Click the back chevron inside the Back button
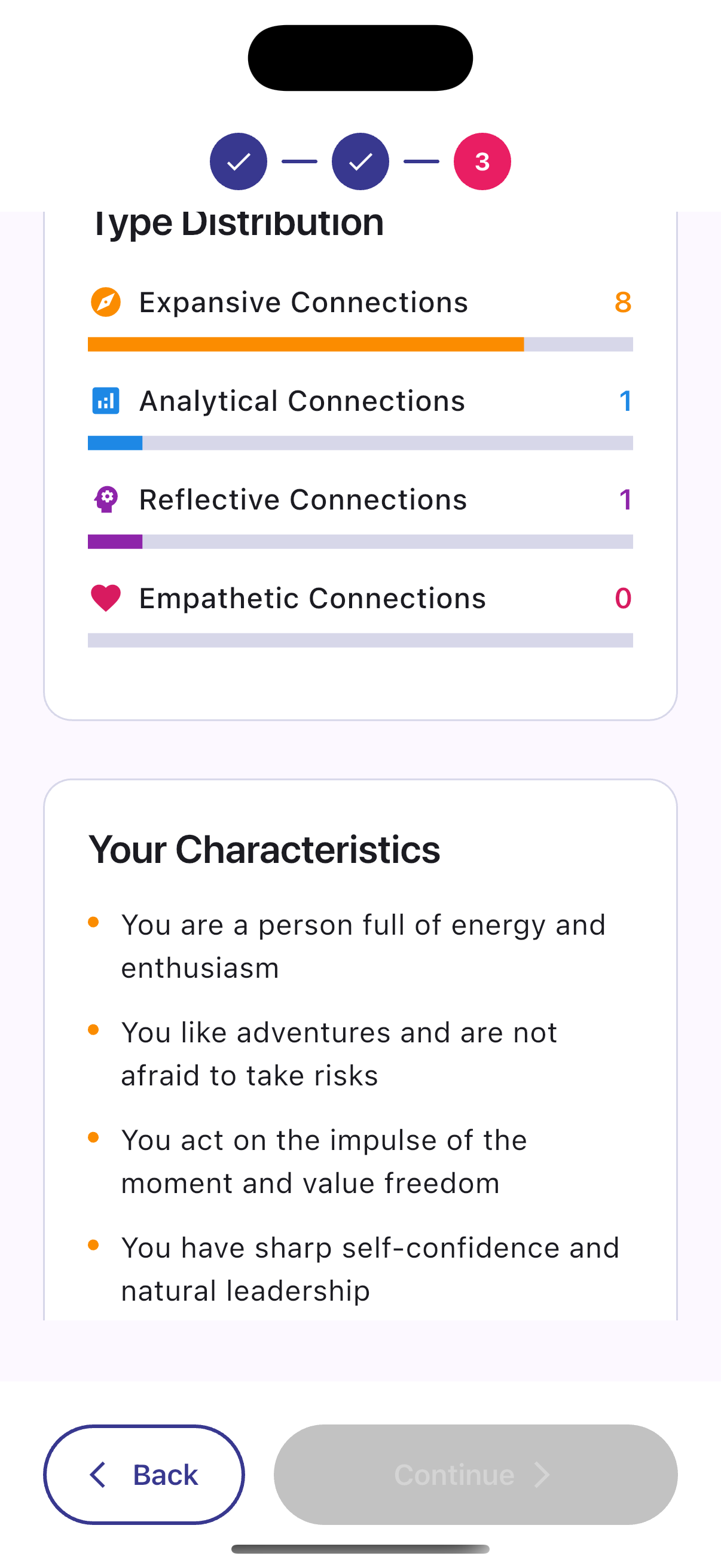Viewport: 721px width, 1568px height. [x=97, y=1474]
